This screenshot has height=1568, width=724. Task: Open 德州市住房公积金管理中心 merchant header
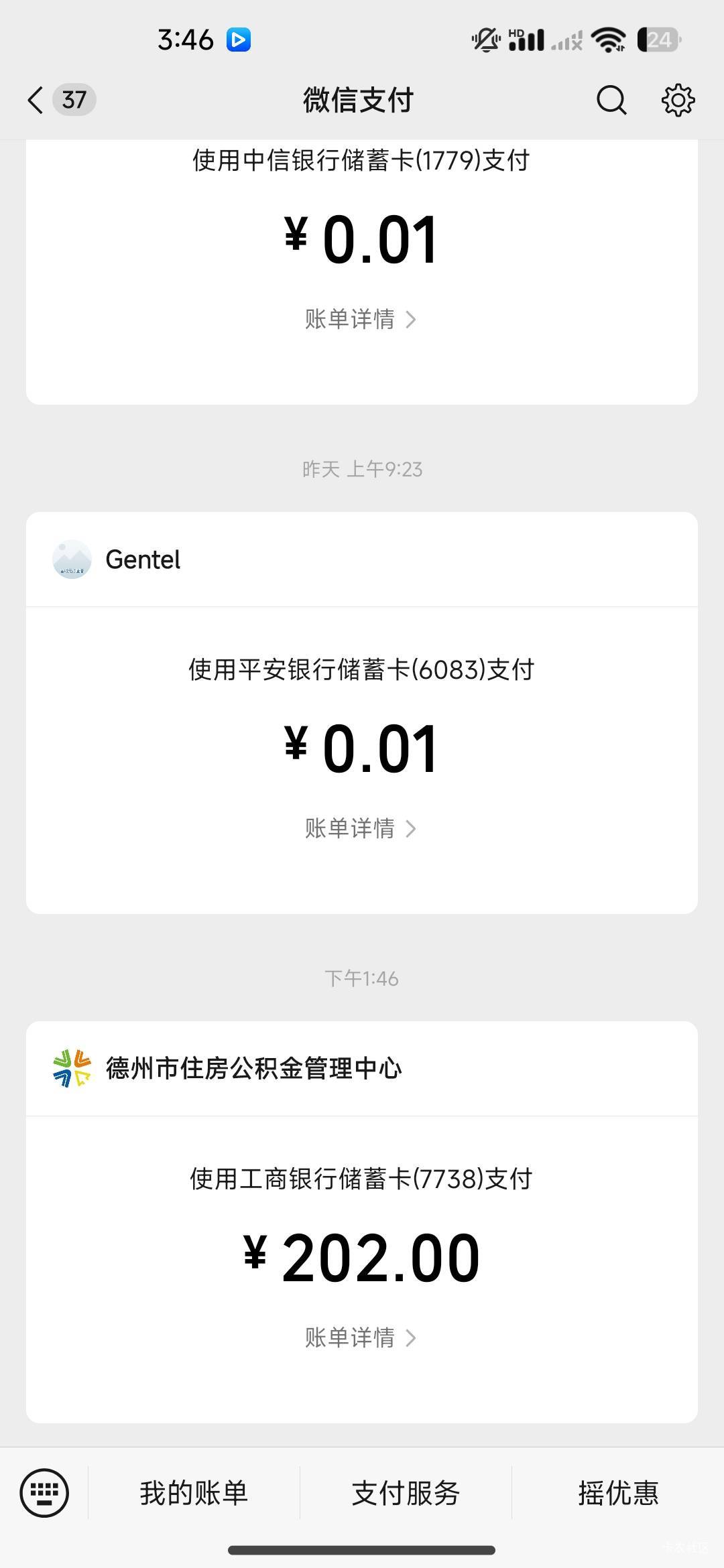(253, 1068)
